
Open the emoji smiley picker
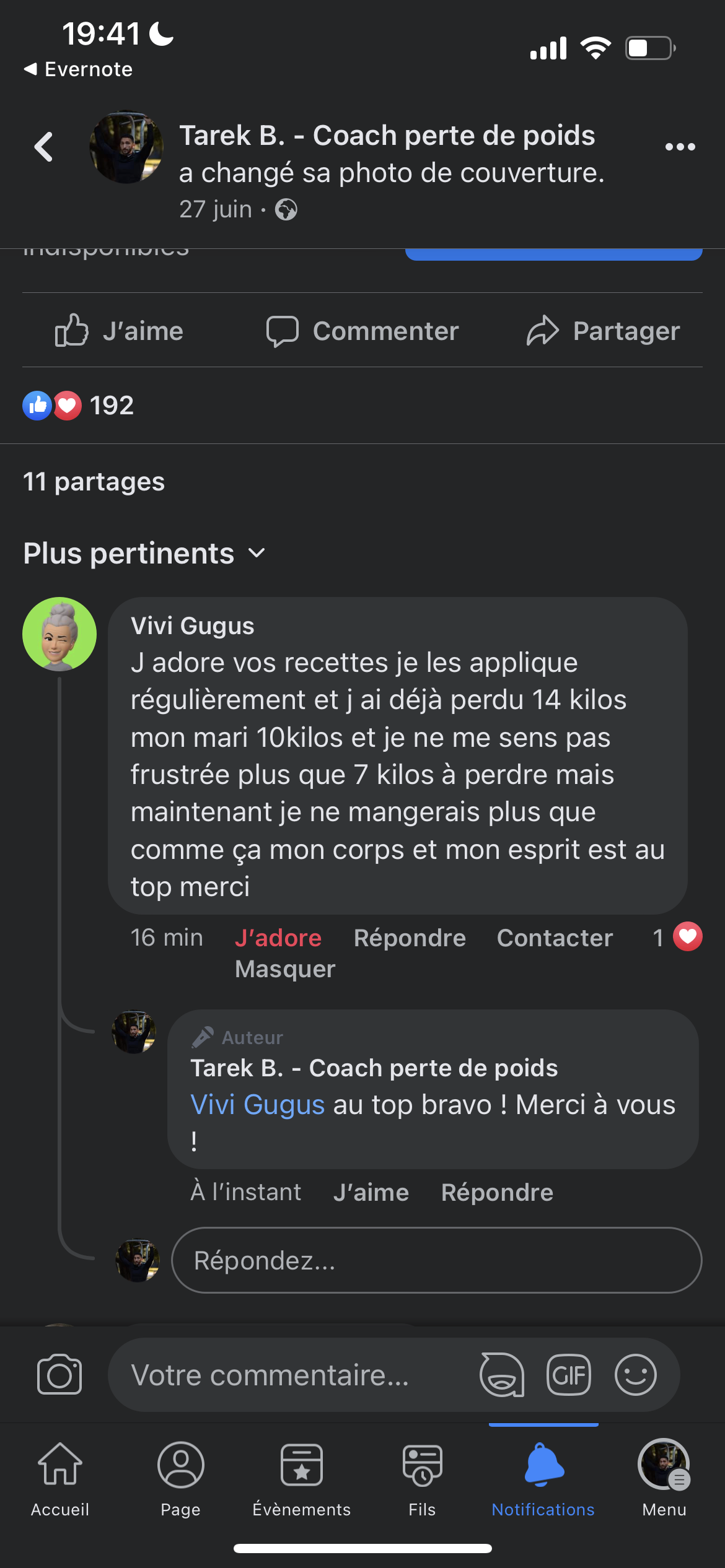point(635,1375)
